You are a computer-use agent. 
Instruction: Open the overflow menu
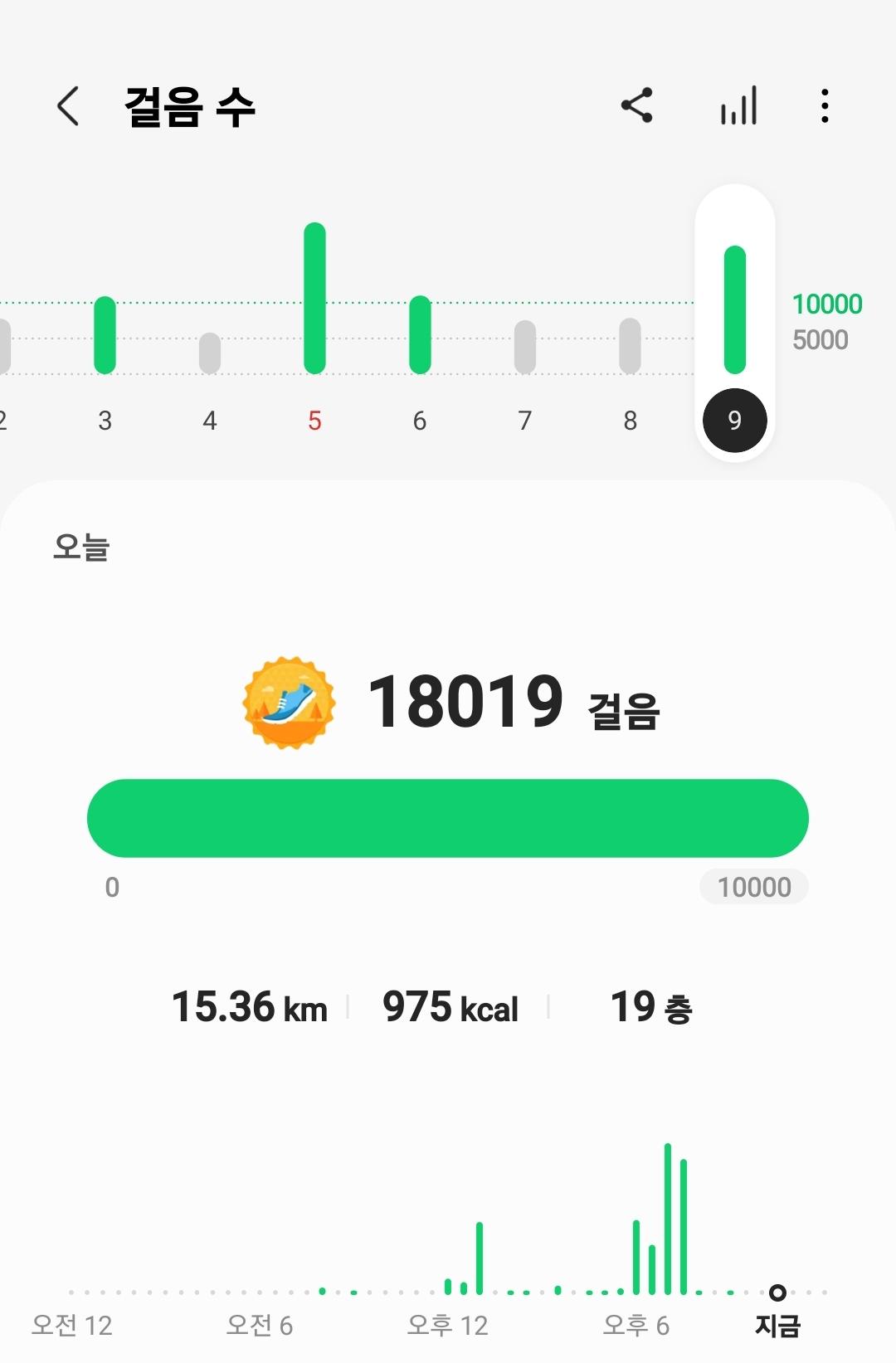824,106
